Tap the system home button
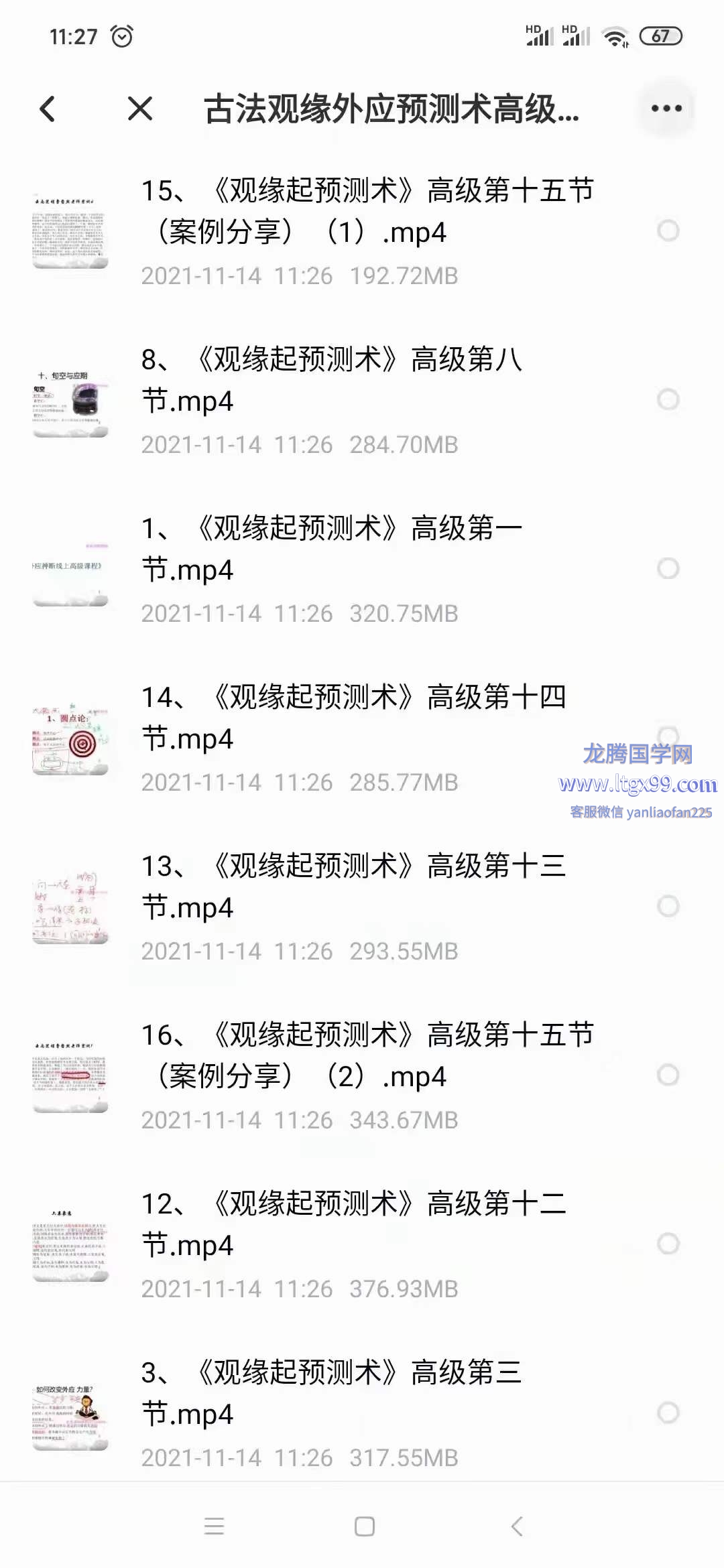Viewport: 724px width, 1568px height. (364, 1526)
